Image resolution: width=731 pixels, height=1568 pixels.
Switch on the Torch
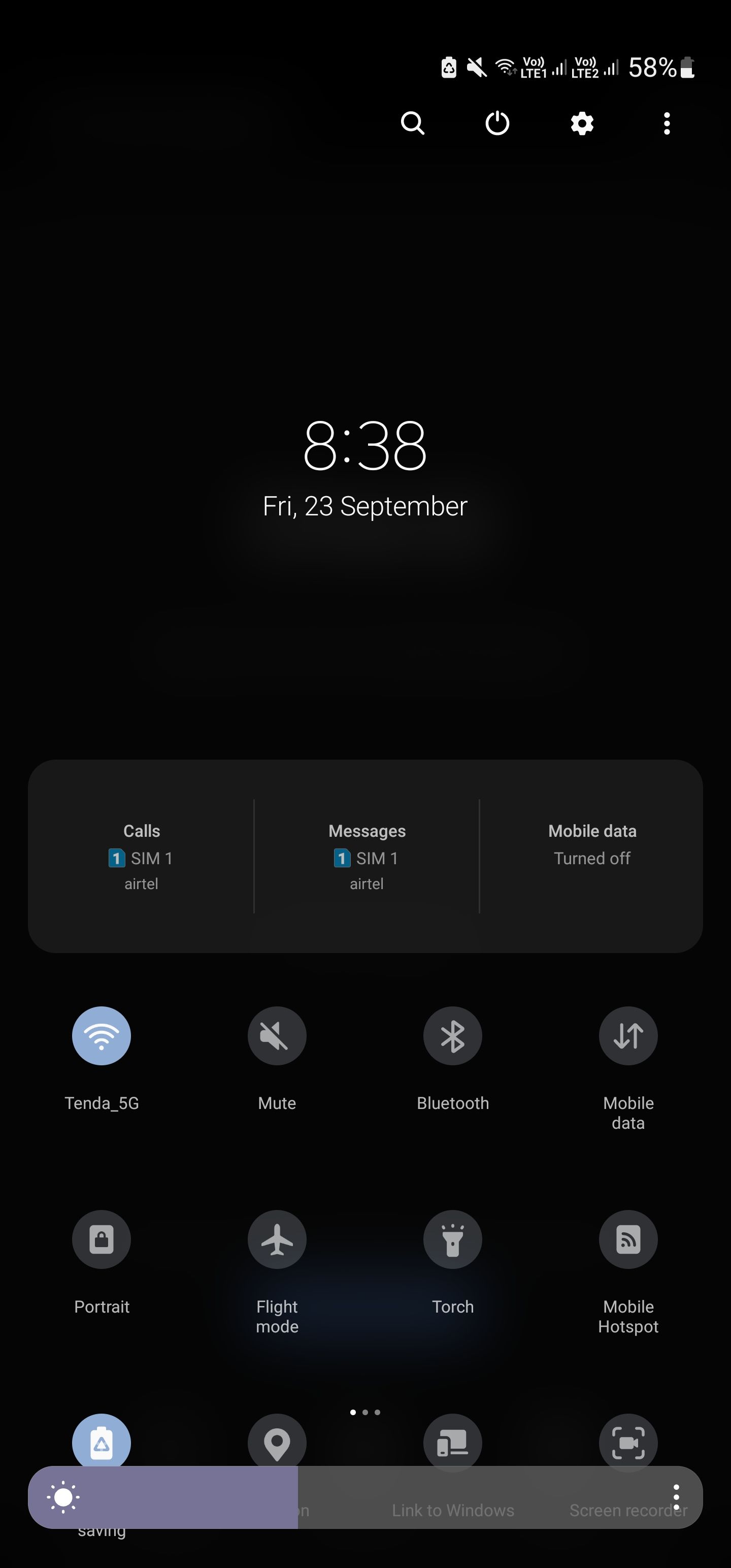(x=452, y=1238)
